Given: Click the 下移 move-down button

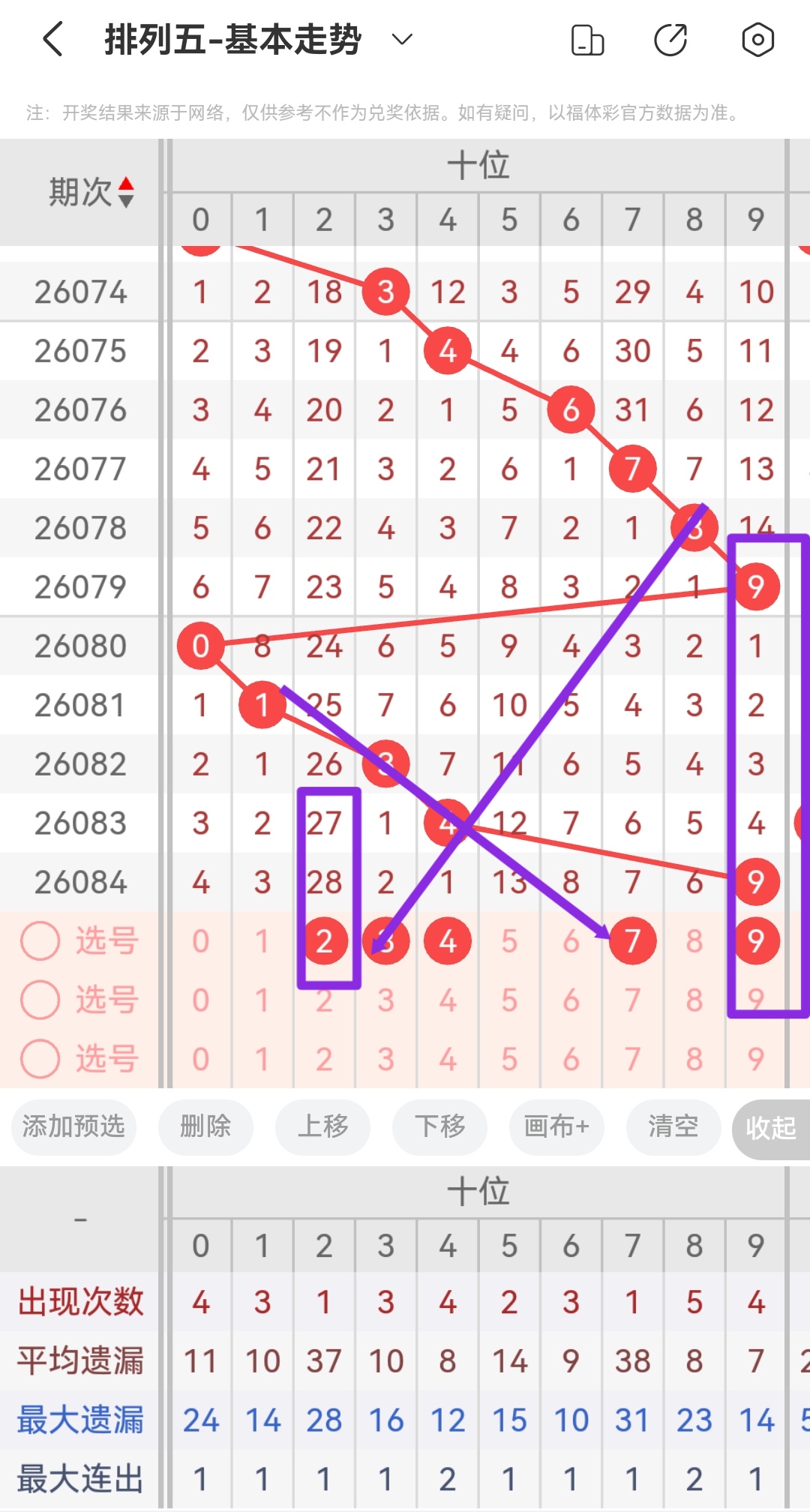Looking at the screenshot, I should click(x=439, y=1127).
